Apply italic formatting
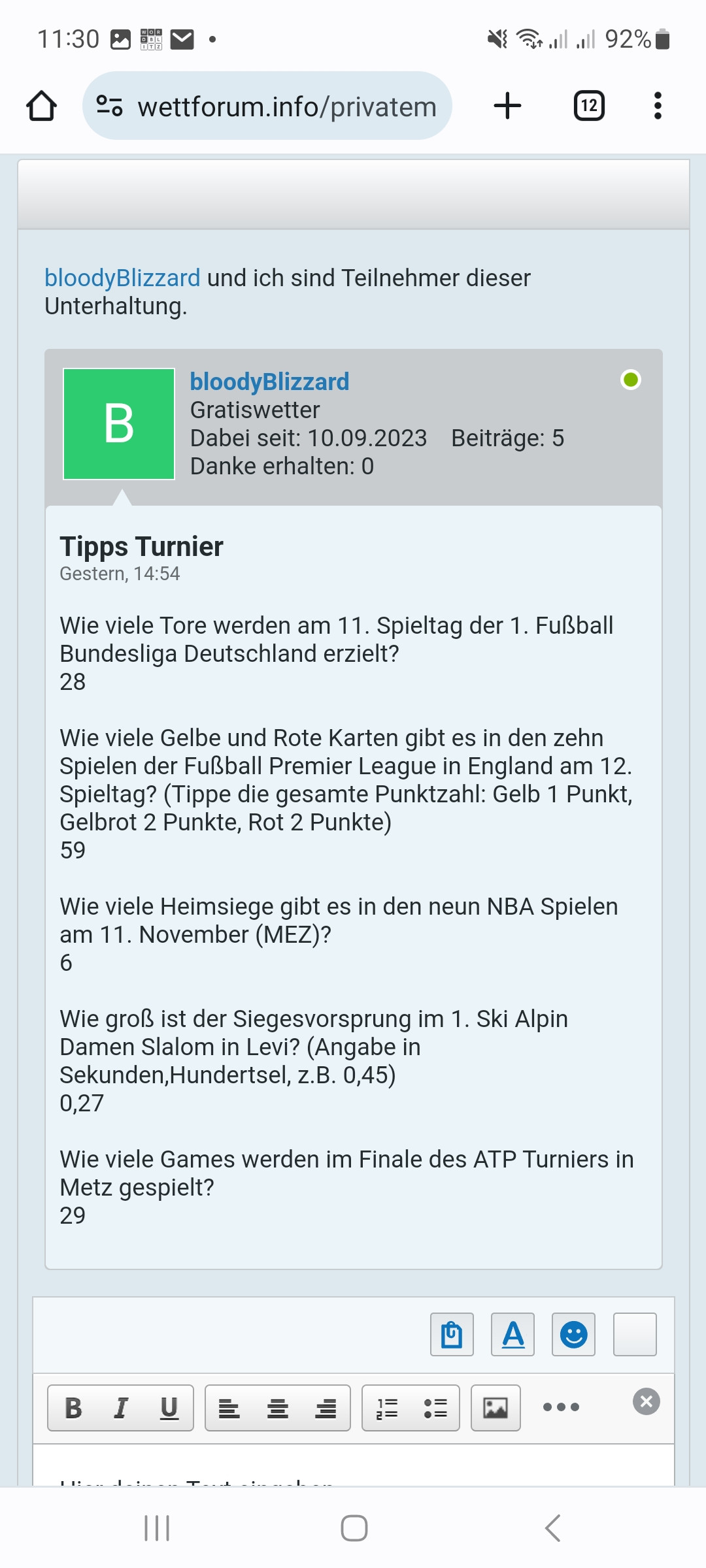 coord(121,1408)
